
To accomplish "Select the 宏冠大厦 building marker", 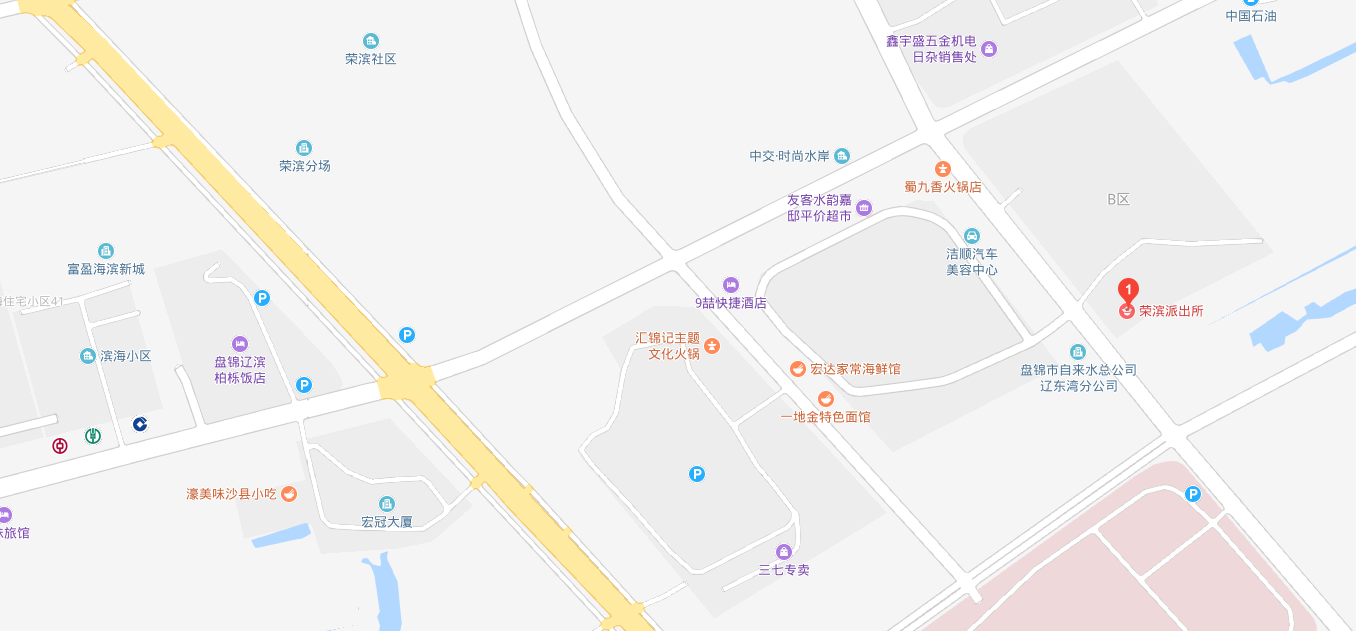I will click(x=386, y=504).
